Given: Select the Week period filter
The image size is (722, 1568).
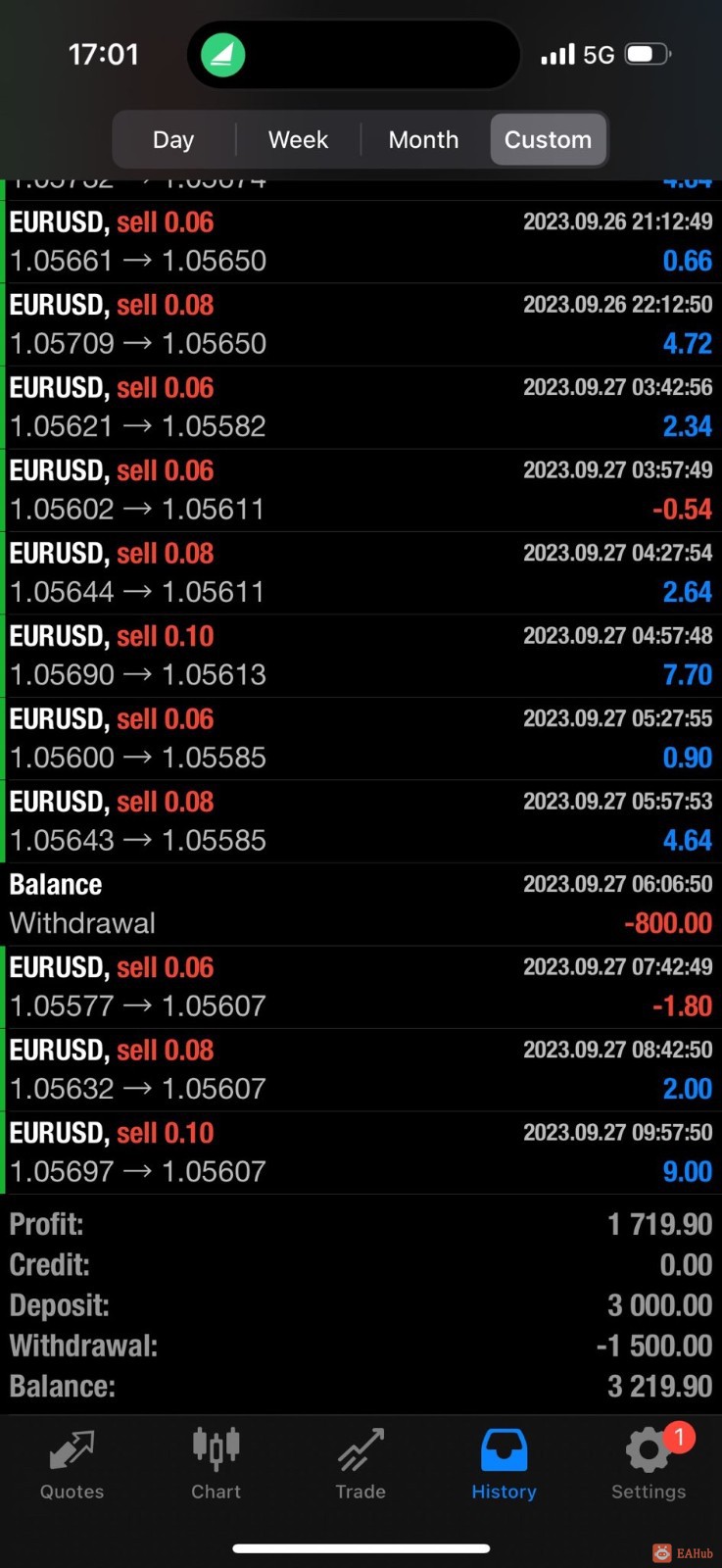Looking at the screenshot, I should (298, 139).
